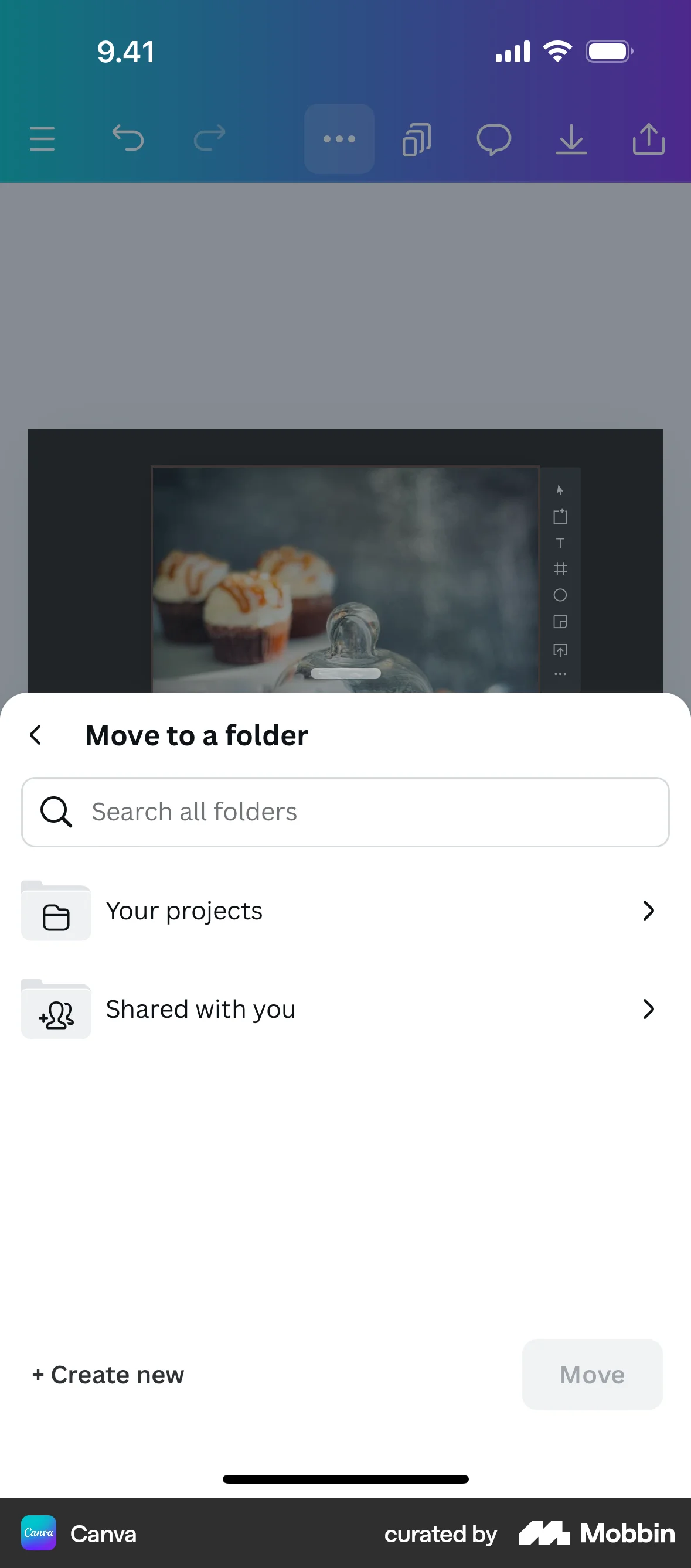The image size is (691, 1568).
Task: Tap + Create new folder
Action: click(x=107, y=1375)
